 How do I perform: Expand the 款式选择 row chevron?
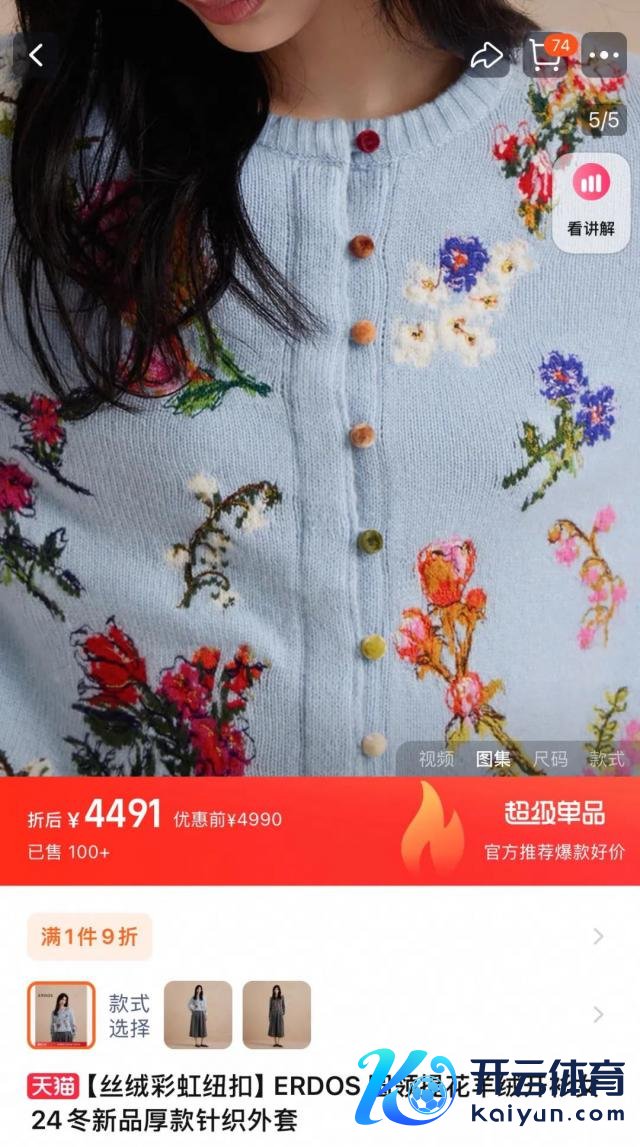pyautogui.click(x=598, y=1015)
